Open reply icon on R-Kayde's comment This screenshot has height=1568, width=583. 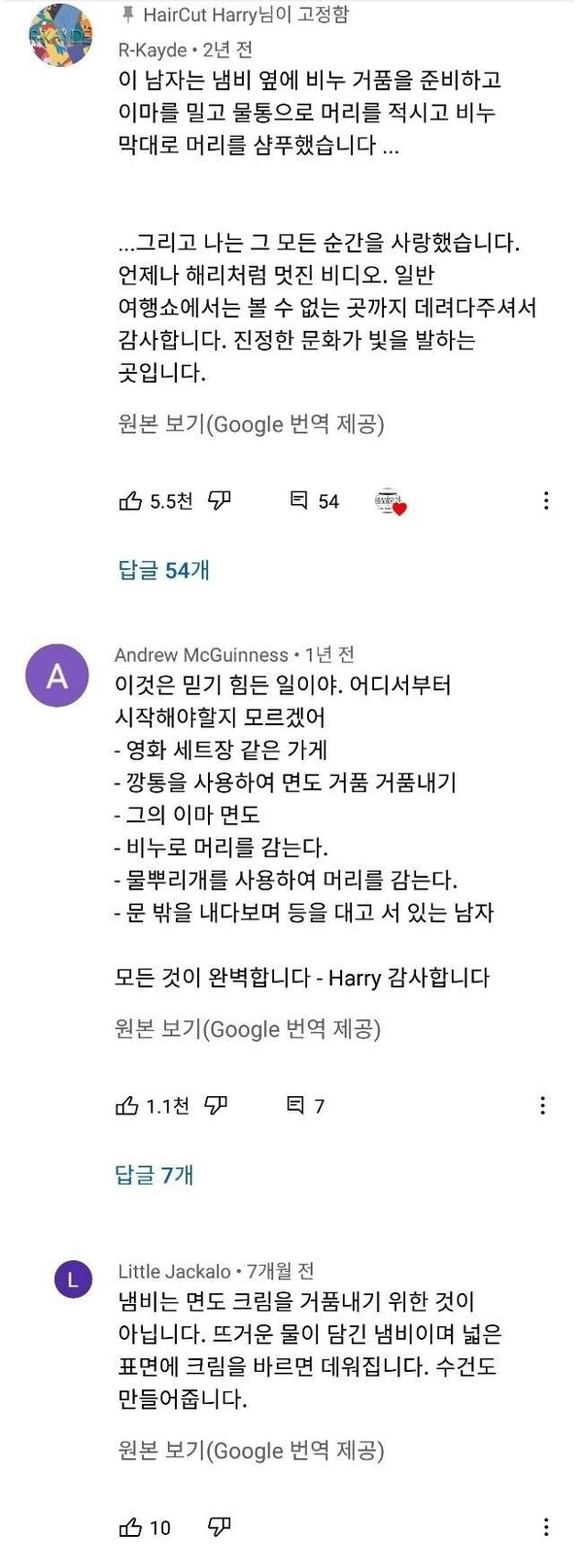click(299, 501)
